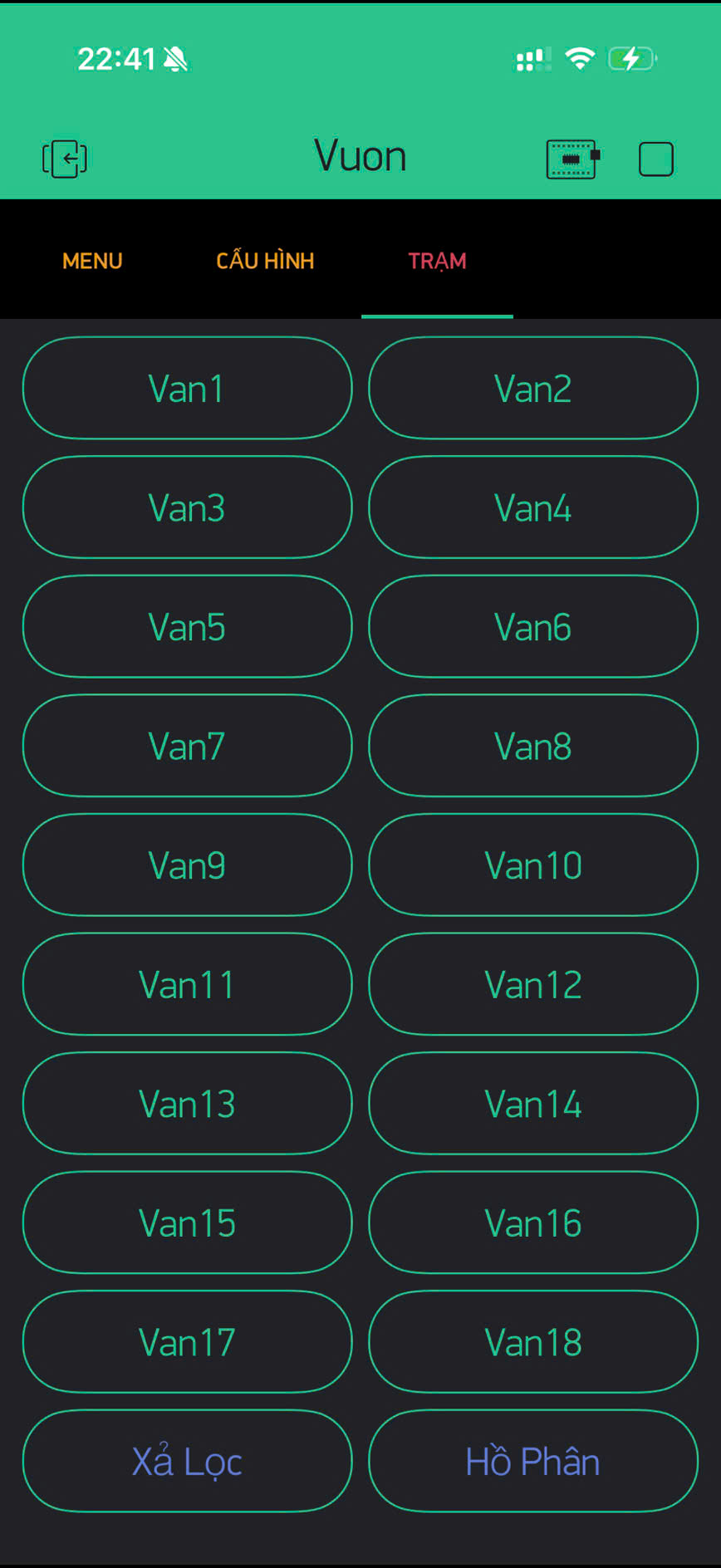The width and height of the screenshot is (721, 1568).
Task: Tap the Van18 button
Action: pos(533,1341)
